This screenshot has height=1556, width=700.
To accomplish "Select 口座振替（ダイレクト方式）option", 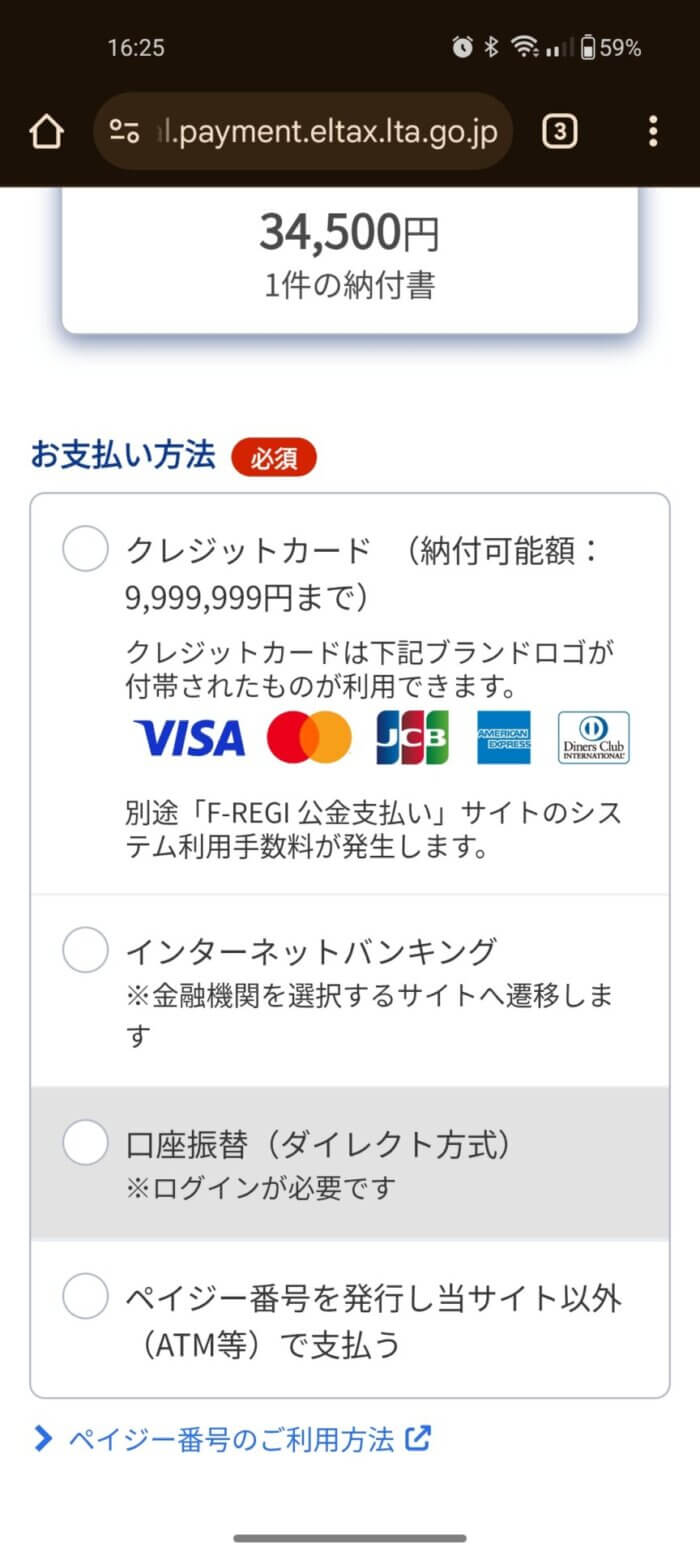I will pos(85,1143).
